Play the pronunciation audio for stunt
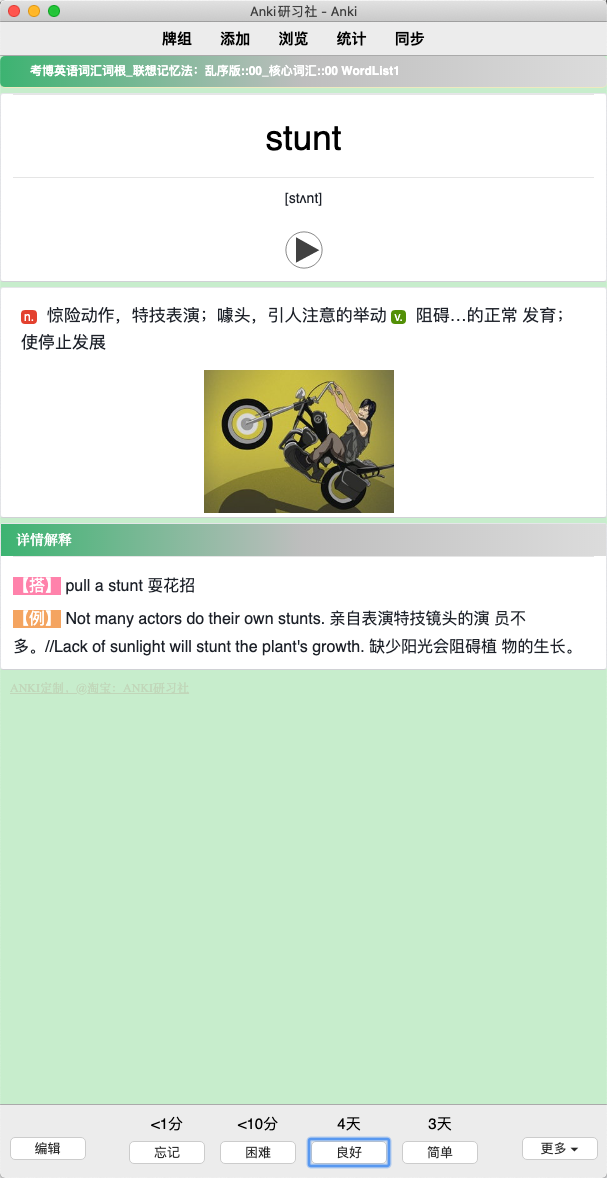Screen dimensions: 607x1178 pyautogui.click(x=303, y=249)
